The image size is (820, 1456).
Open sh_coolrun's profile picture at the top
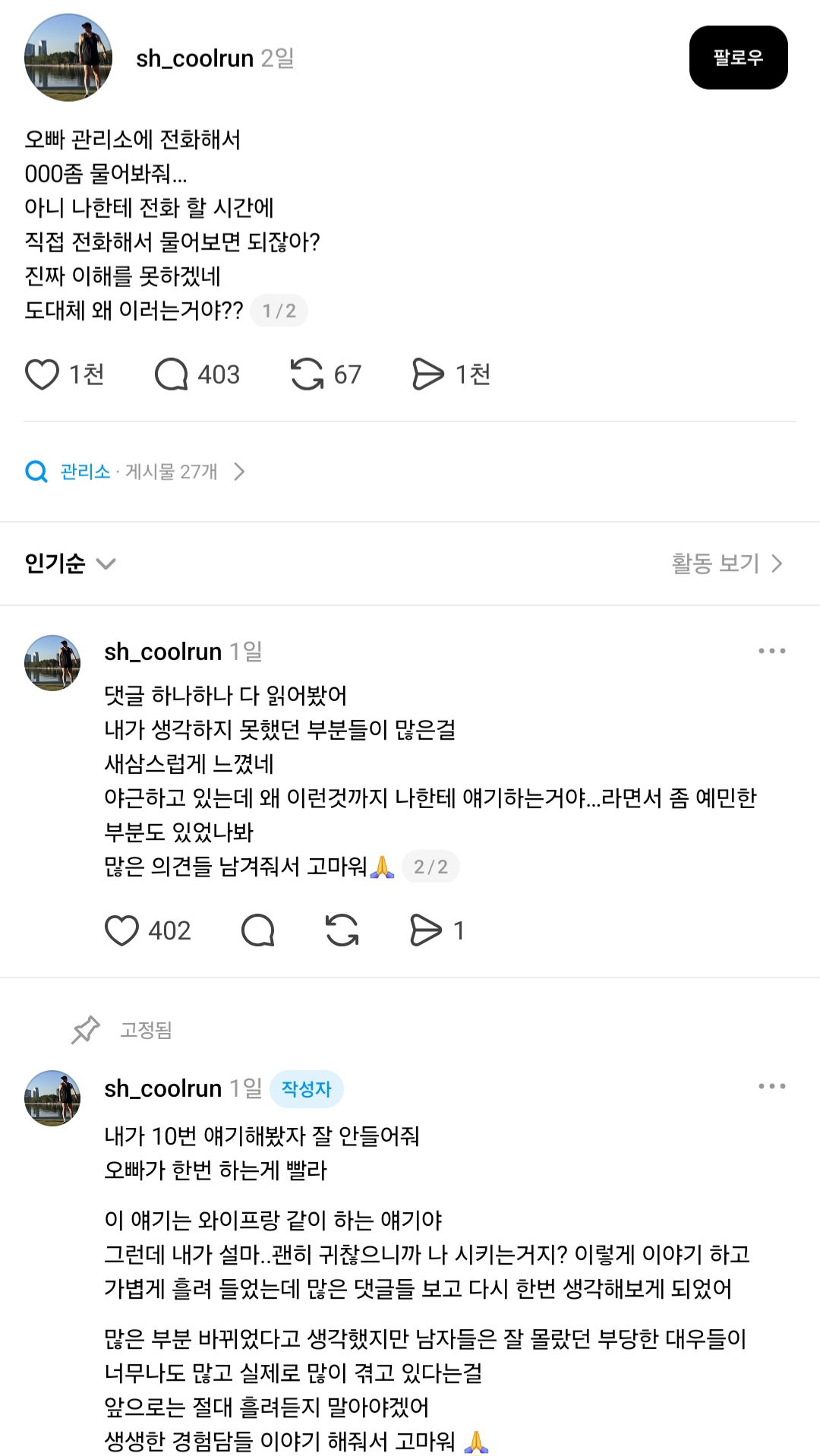pyautogui.click(x=68, y=58)
